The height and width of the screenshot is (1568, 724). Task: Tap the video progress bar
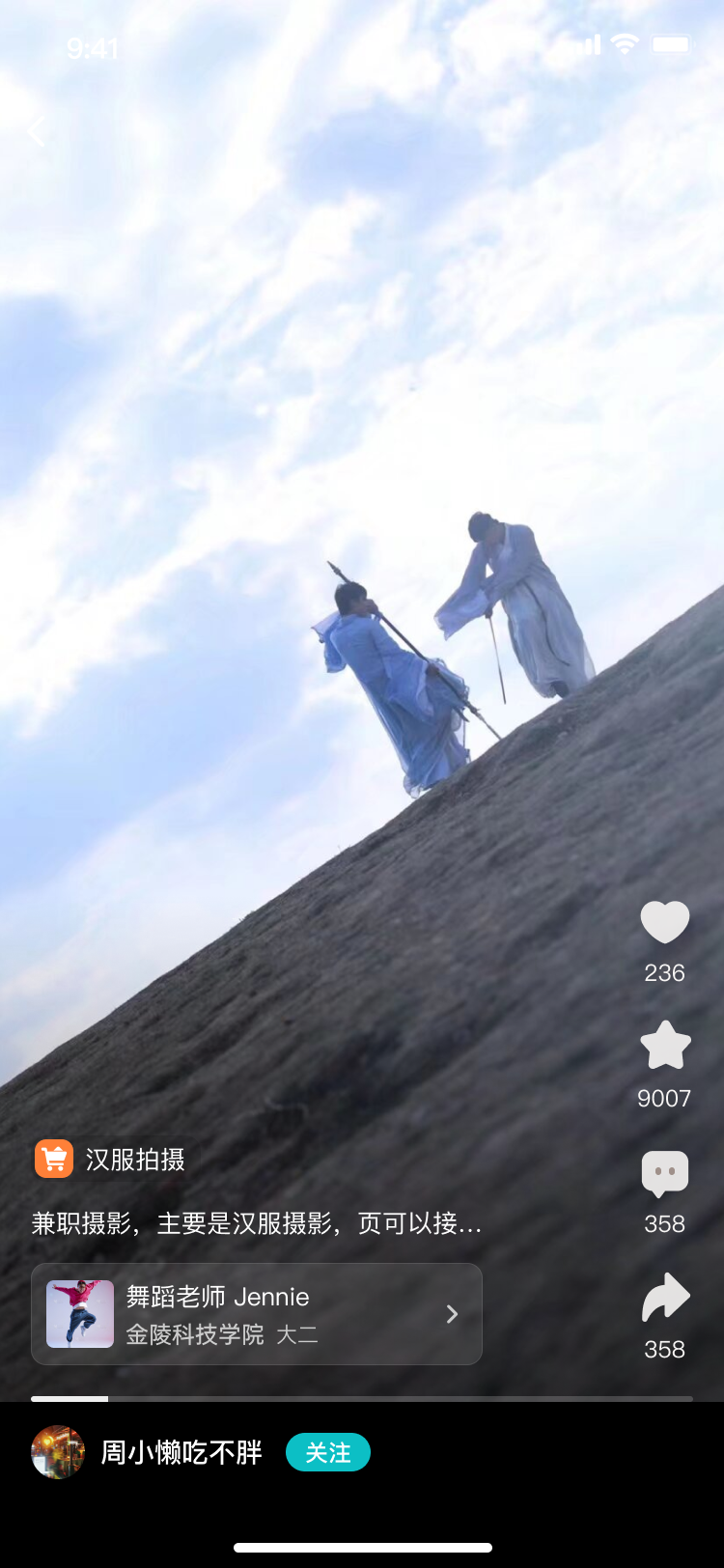362,1398
